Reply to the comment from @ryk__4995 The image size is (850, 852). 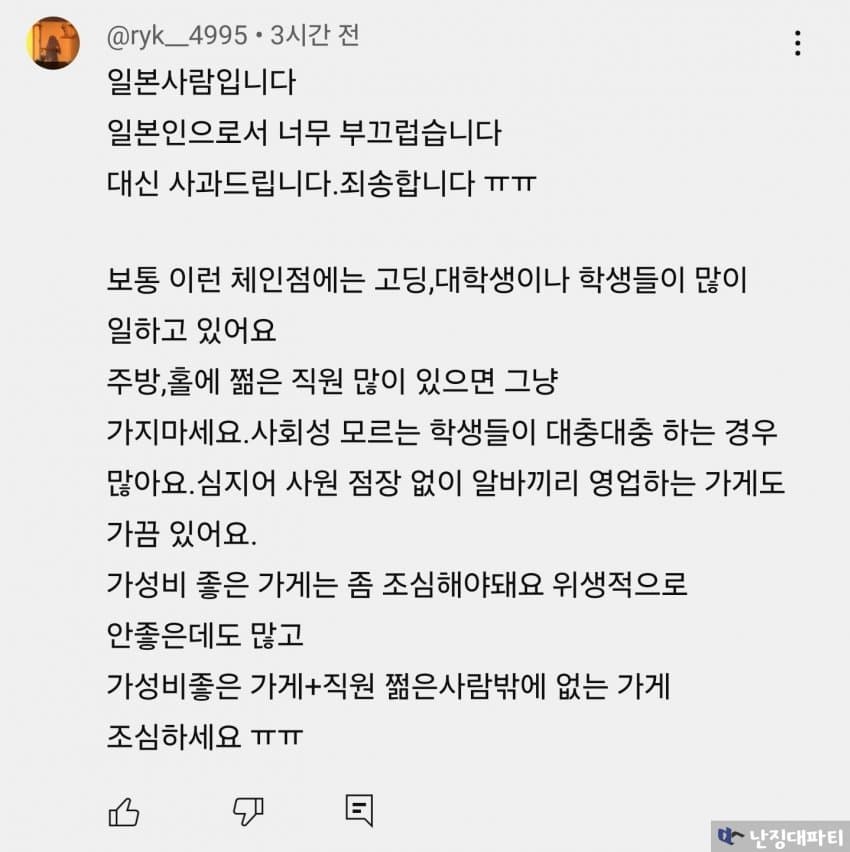click(x=359, y=810)
